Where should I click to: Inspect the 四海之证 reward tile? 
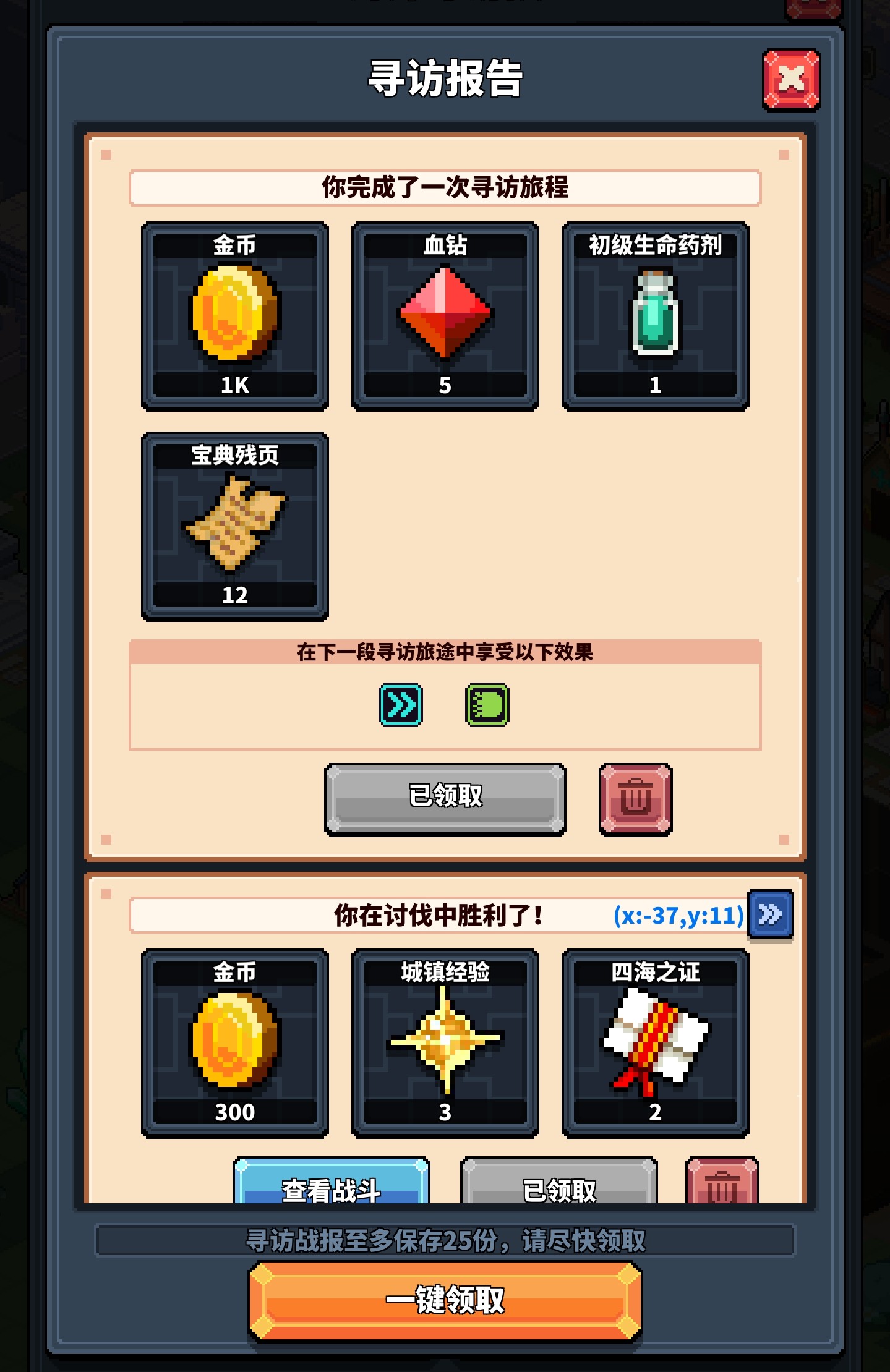point(655,1043)
